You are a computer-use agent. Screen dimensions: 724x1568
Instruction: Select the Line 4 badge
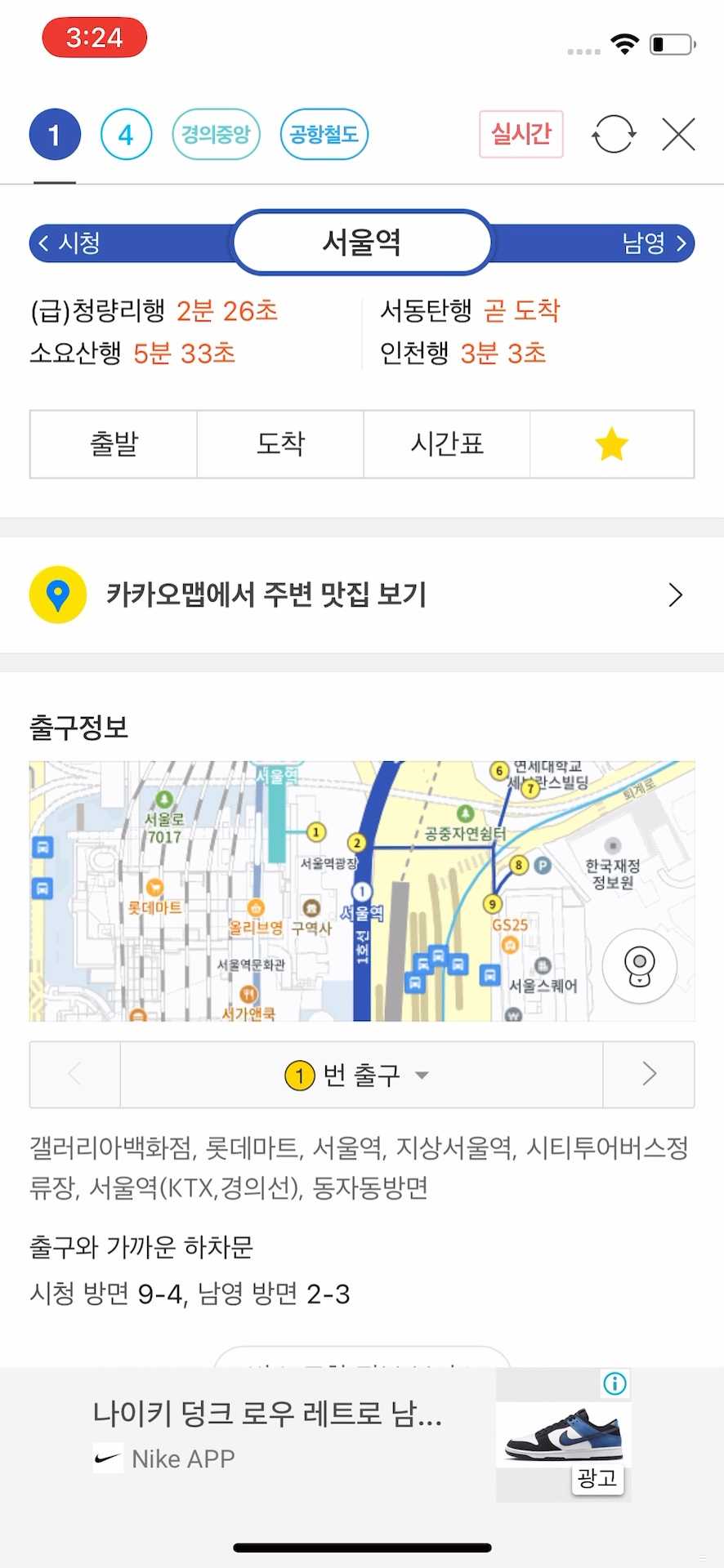(x=126, y=134)
